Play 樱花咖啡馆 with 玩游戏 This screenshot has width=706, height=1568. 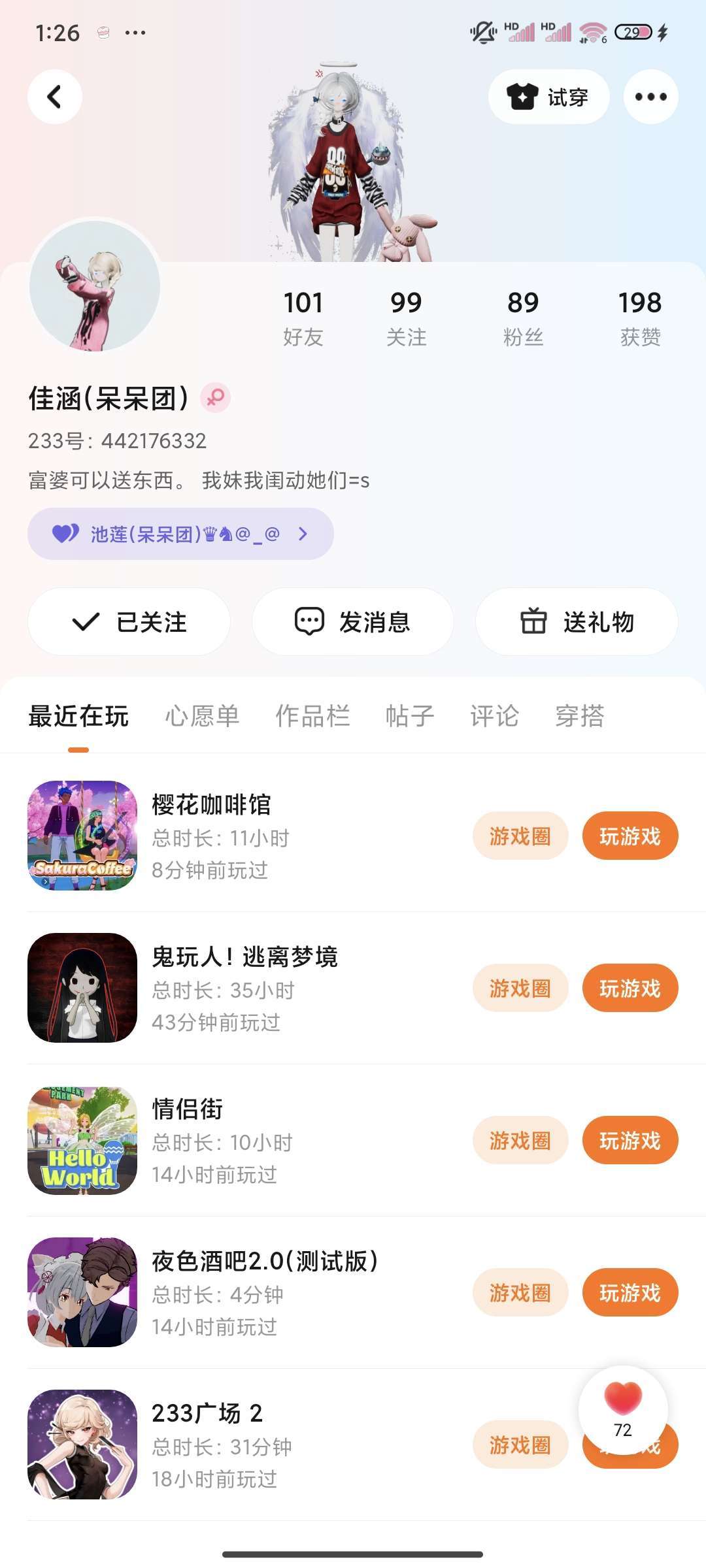tap(630, 836)
